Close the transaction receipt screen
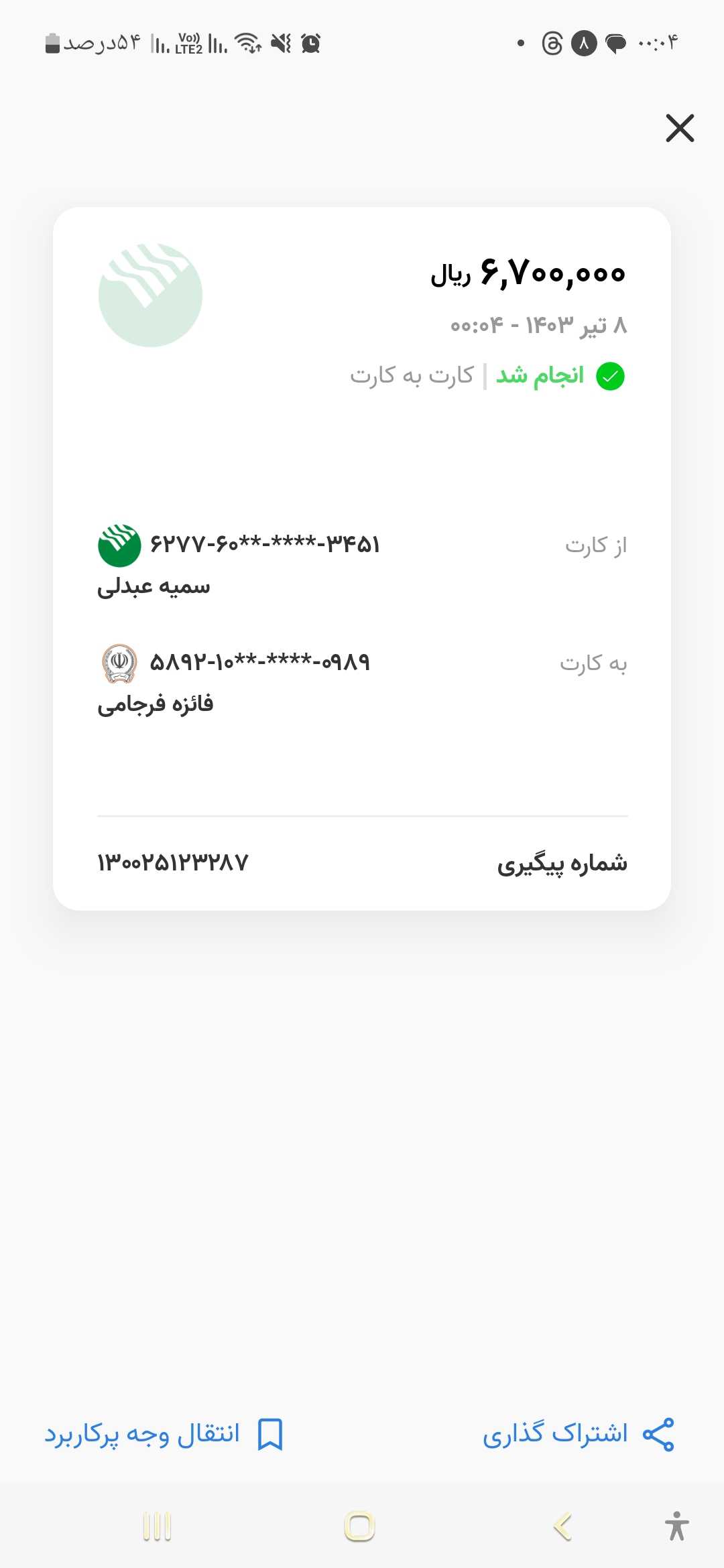724x1568 pixels. click(x=680, y=128)
